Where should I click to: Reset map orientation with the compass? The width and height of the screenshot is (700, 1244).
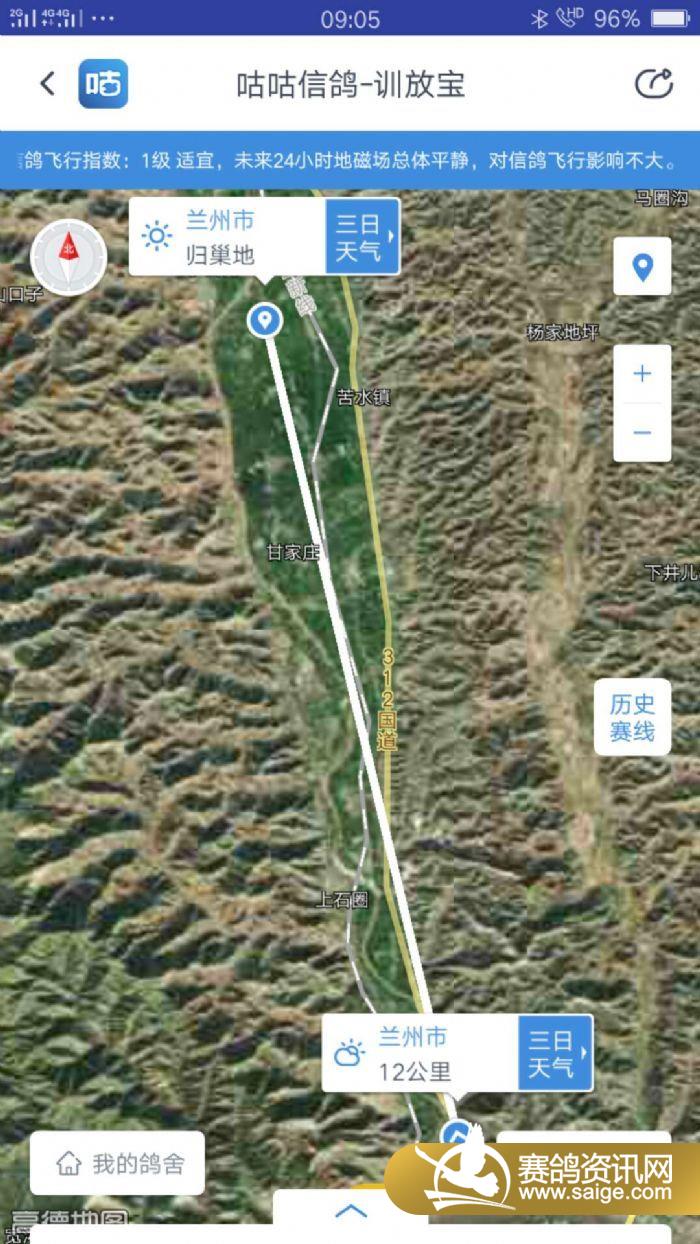coord(69,256)
